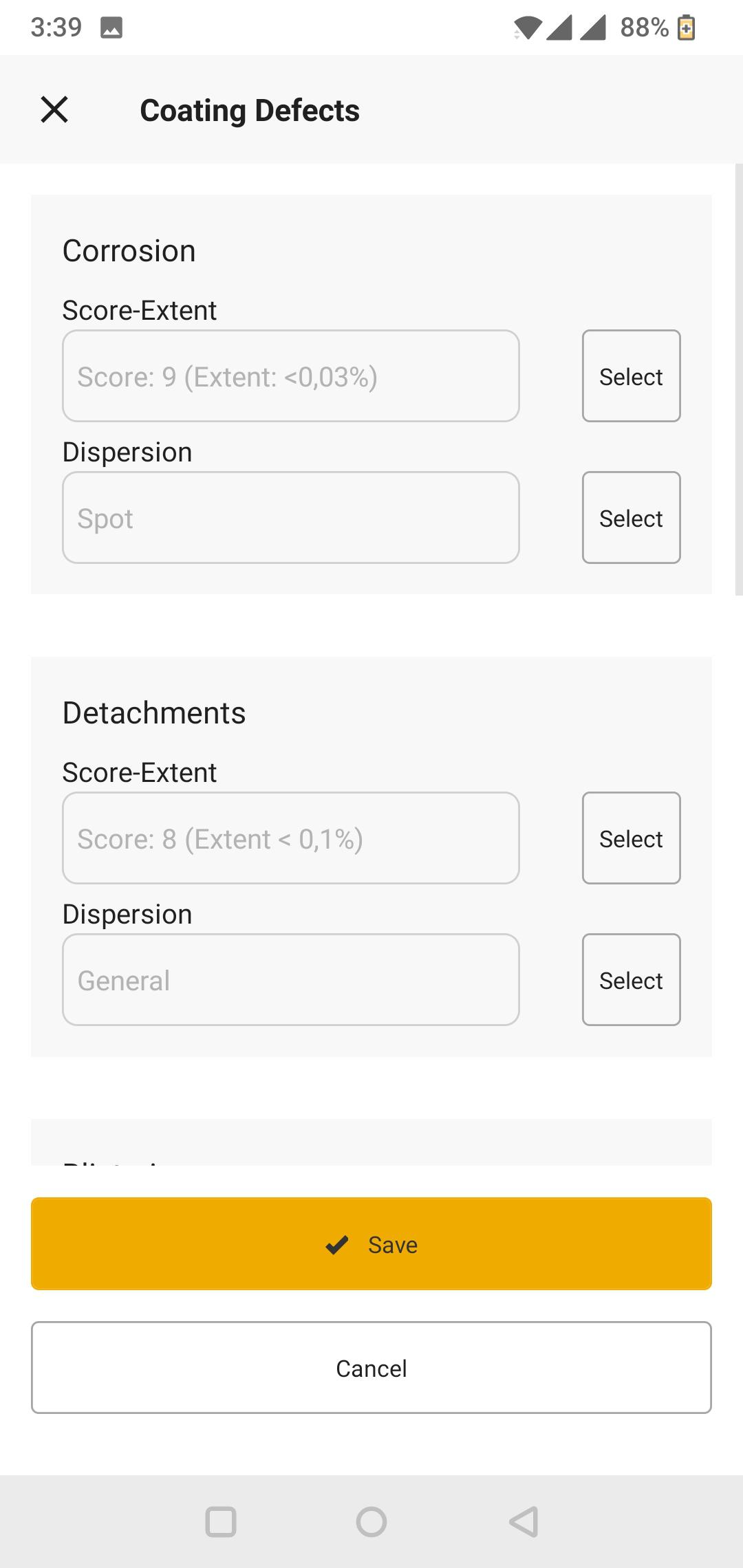Select the Detachments Score-Extent value
Viewport: 743px width, 1568px height.
[631, 838]
